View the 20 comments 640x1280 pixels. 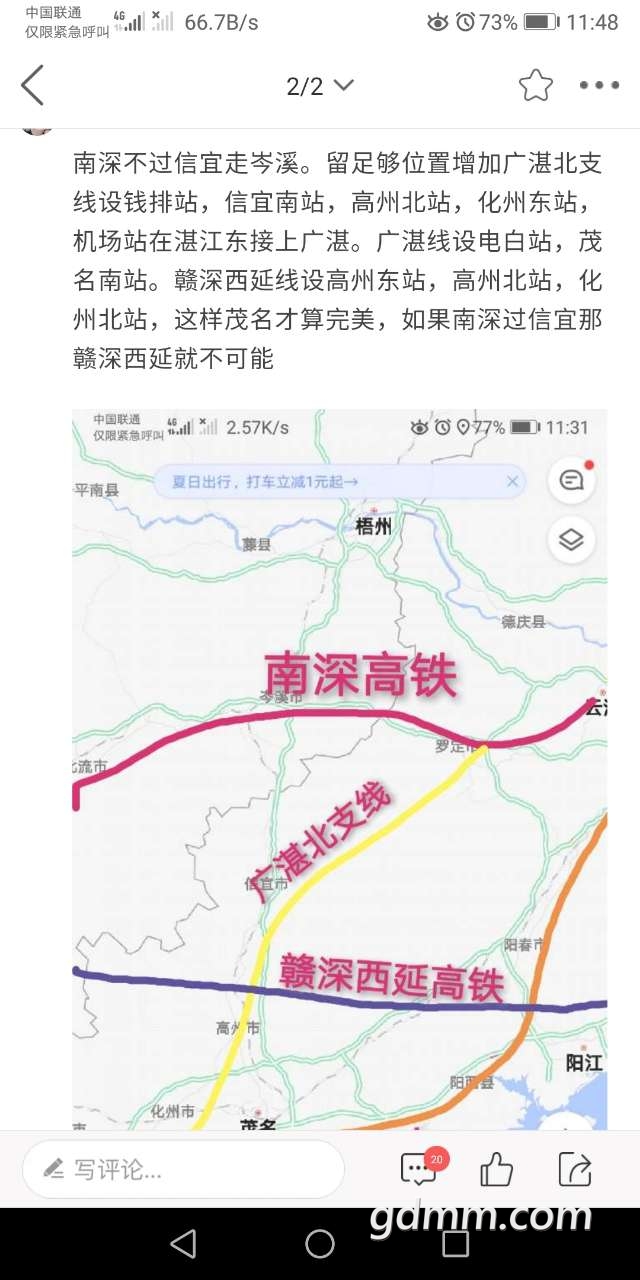point(419,1169)
